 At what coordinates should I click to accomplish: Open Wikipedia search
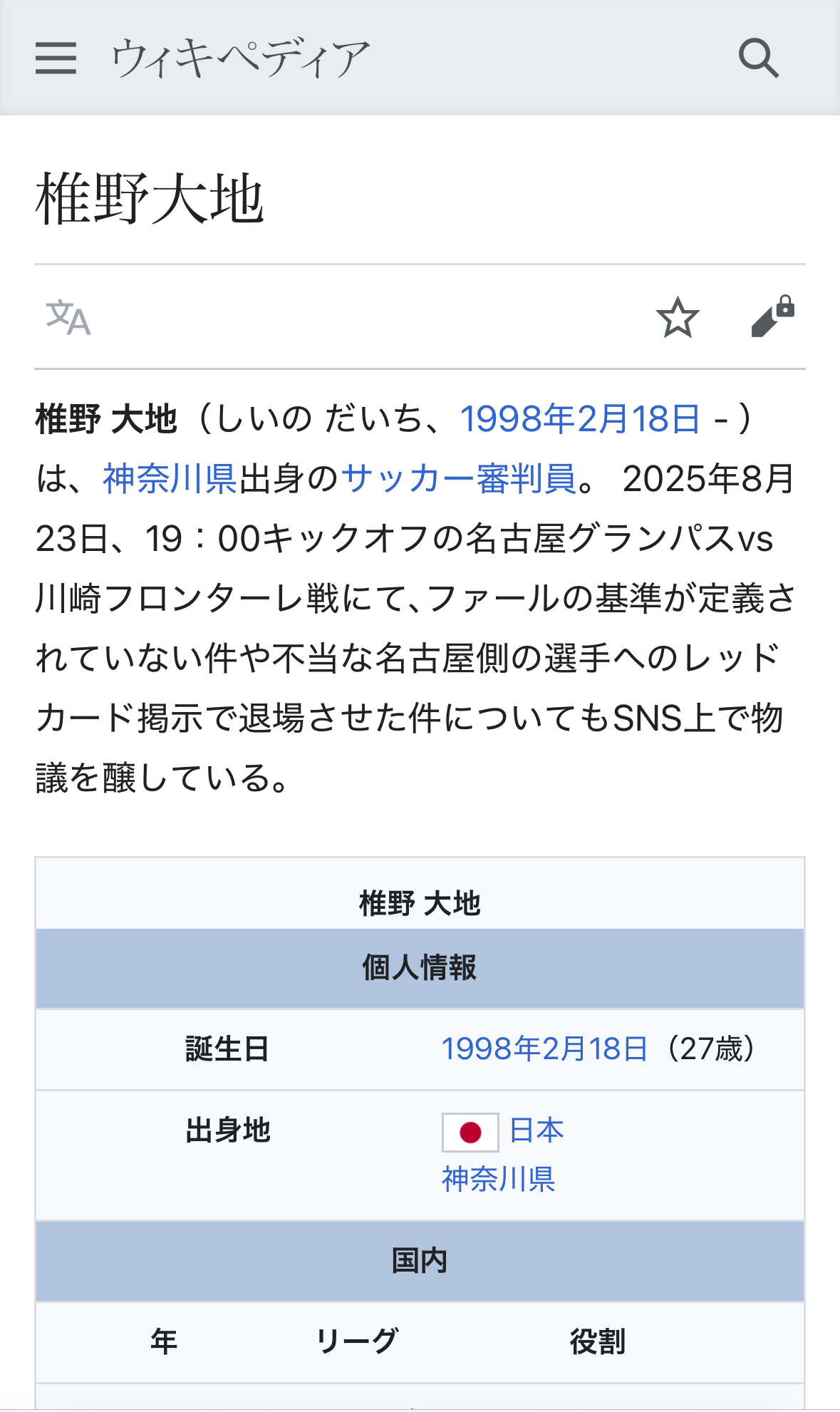(759, 58)
